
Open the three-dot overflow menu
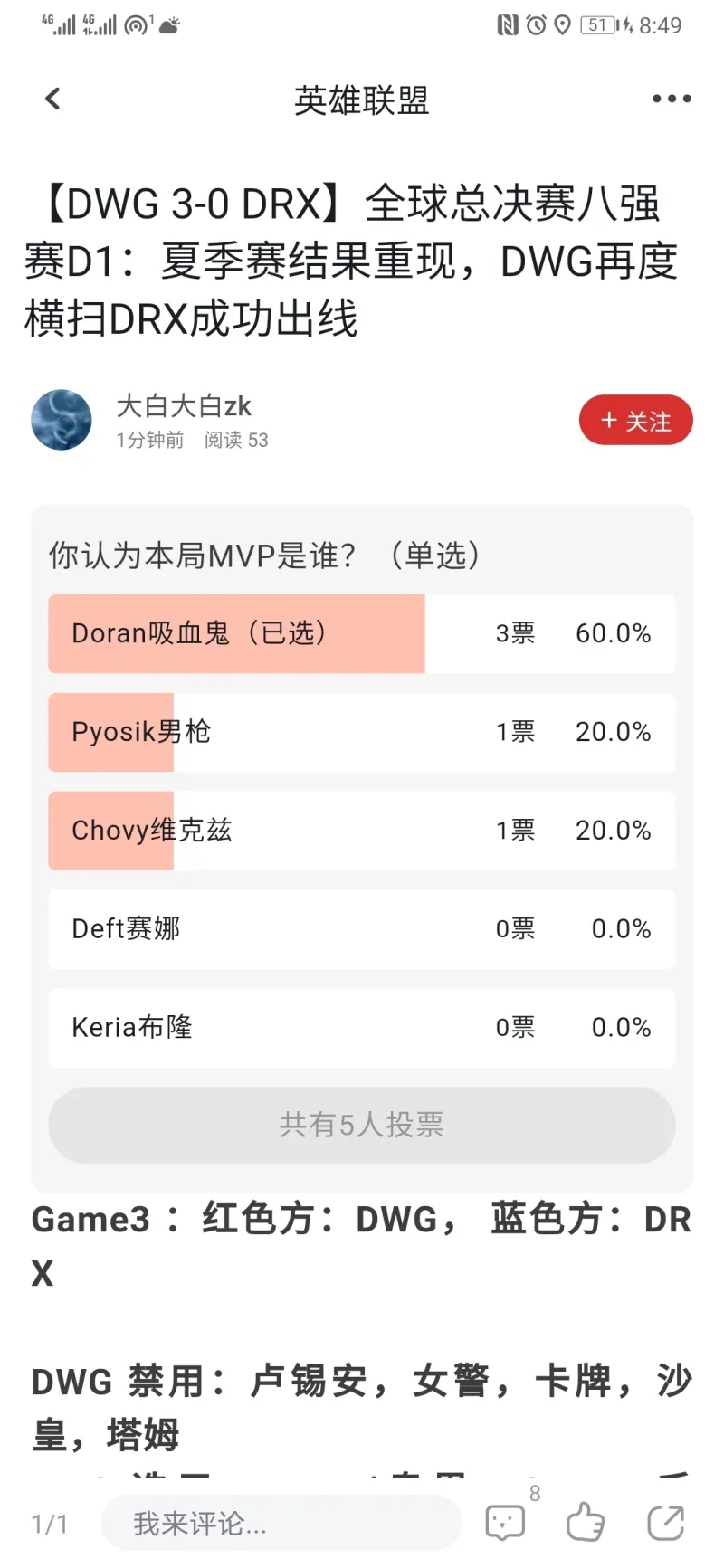click(x=672, y=99)
